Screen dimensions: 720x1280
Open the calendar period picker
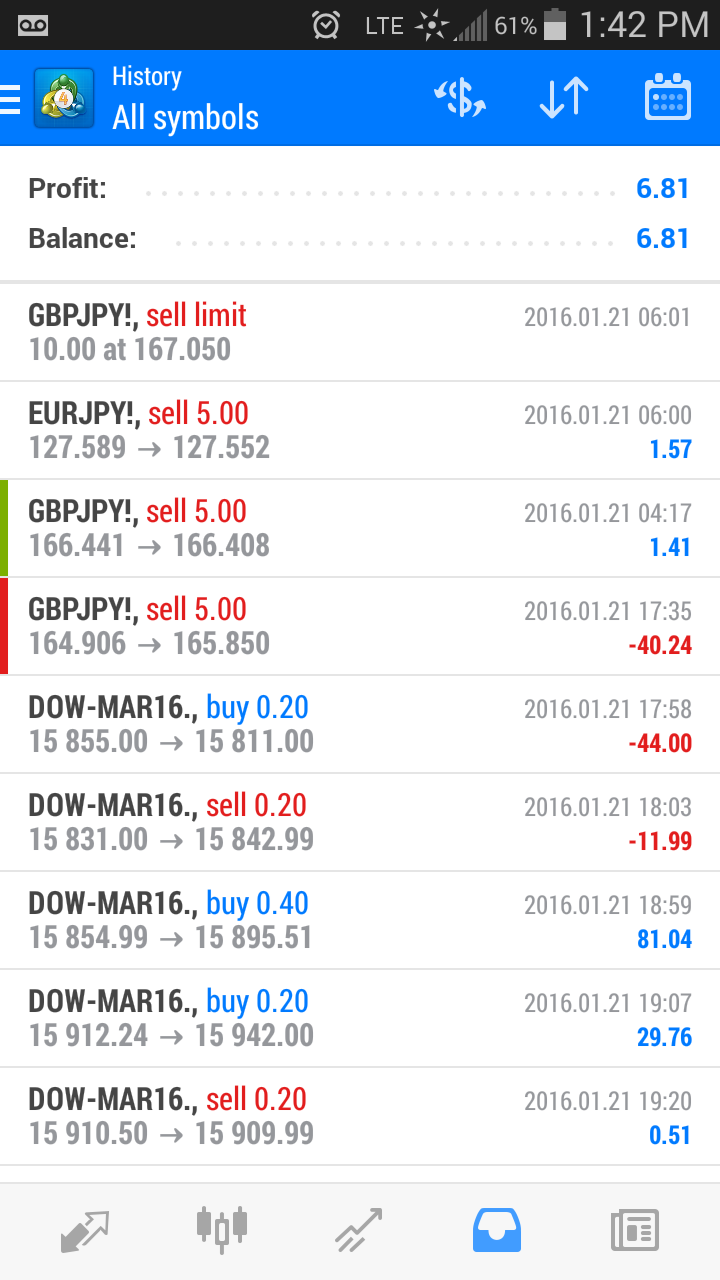tap(667, 99)
